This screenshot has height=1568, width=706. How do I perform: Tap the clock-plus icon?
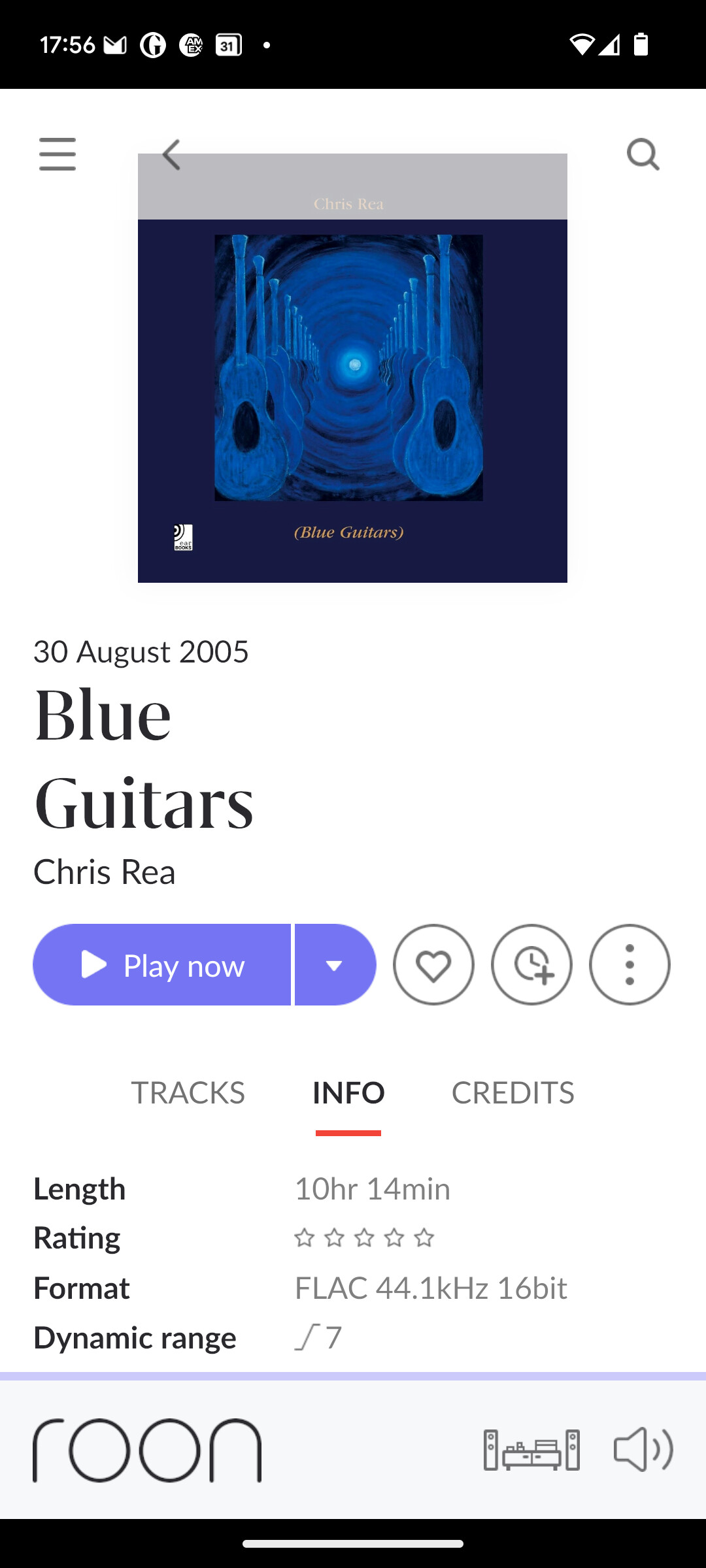point(531,964)
